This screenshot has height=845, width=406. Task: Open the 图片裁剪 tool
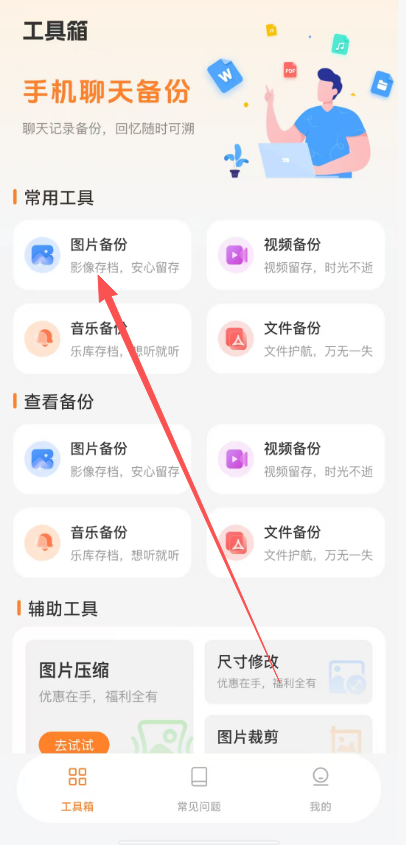pos(288,734)
